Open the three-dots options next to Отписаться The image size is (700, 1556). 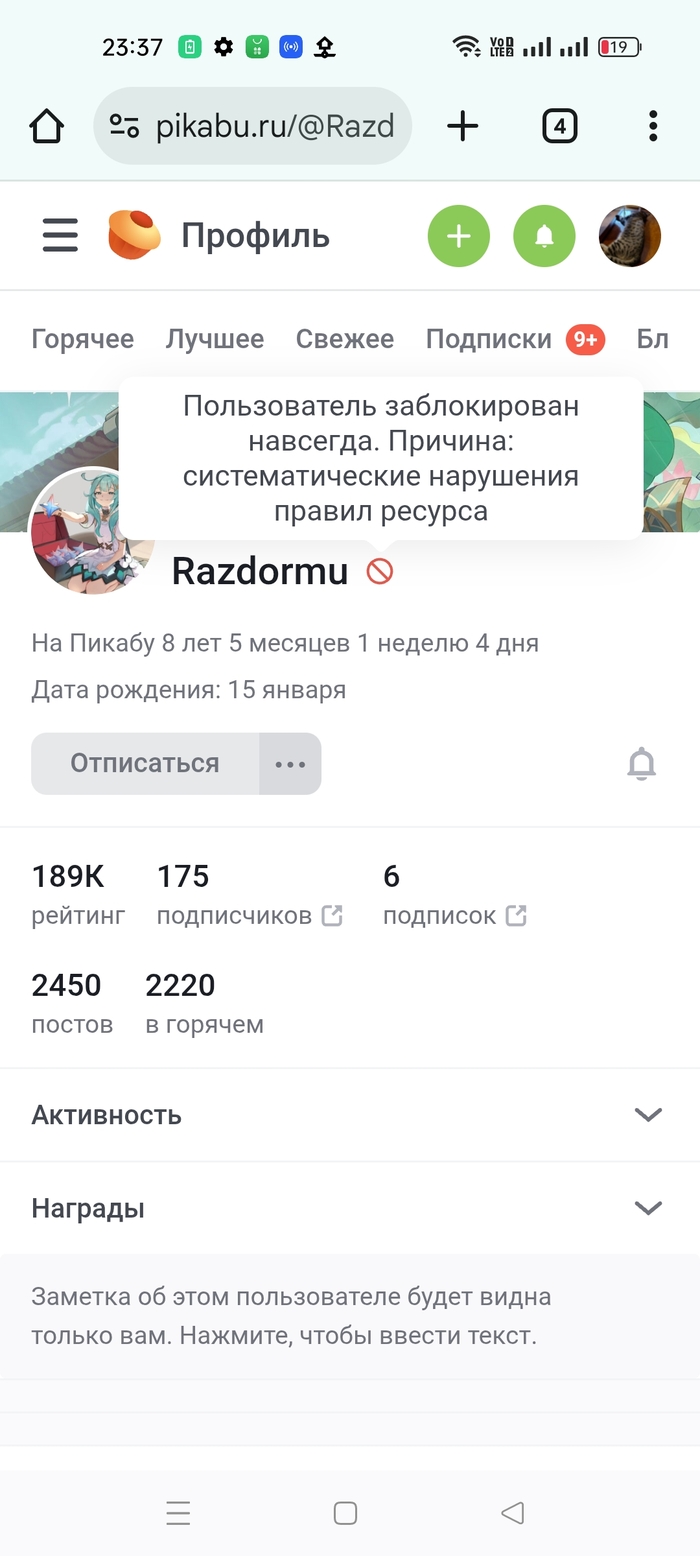(290, 764)
